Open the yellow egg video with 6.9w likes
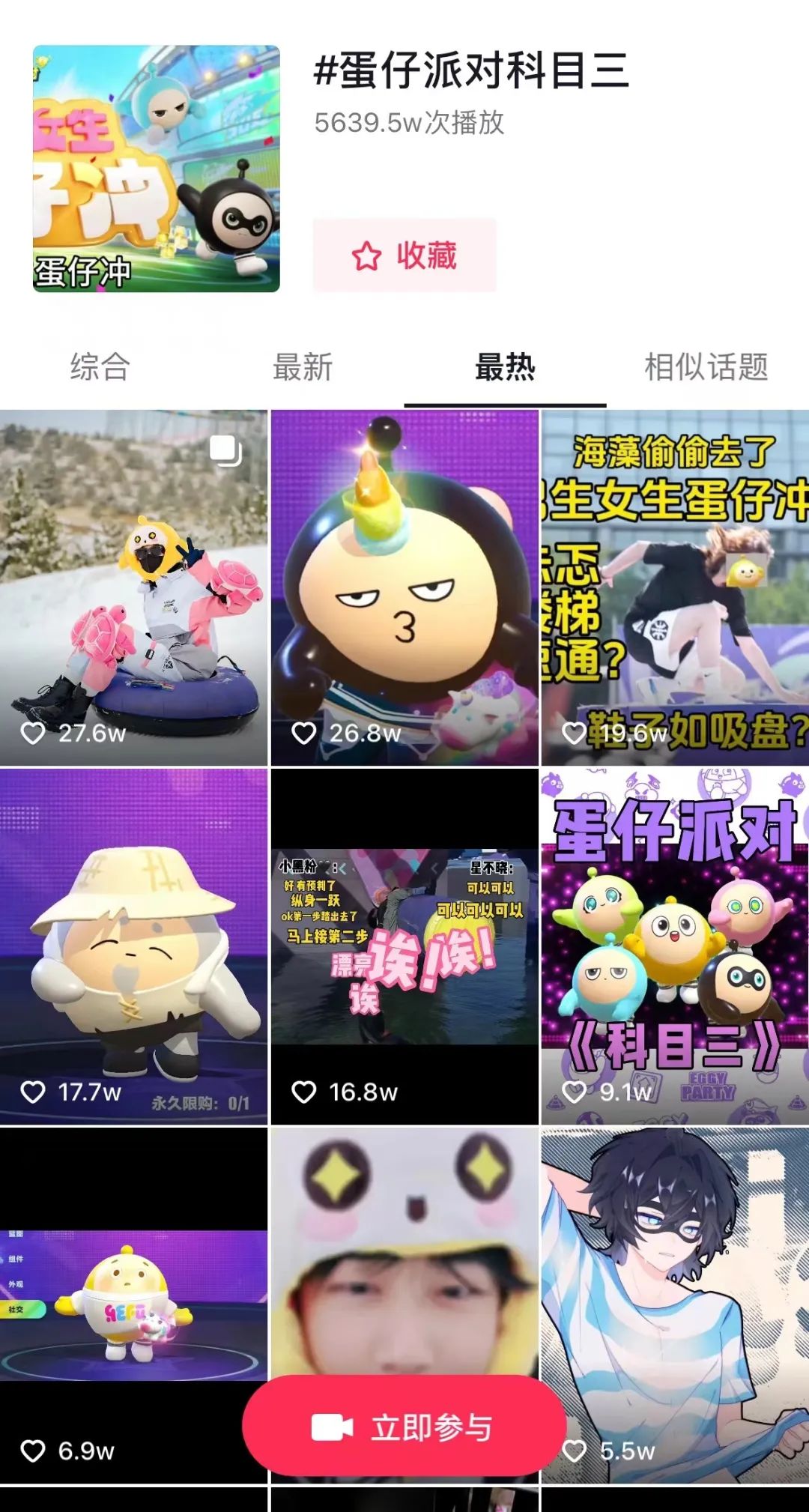Viewport: 809px width, 1512px height. coord(133,1304)
